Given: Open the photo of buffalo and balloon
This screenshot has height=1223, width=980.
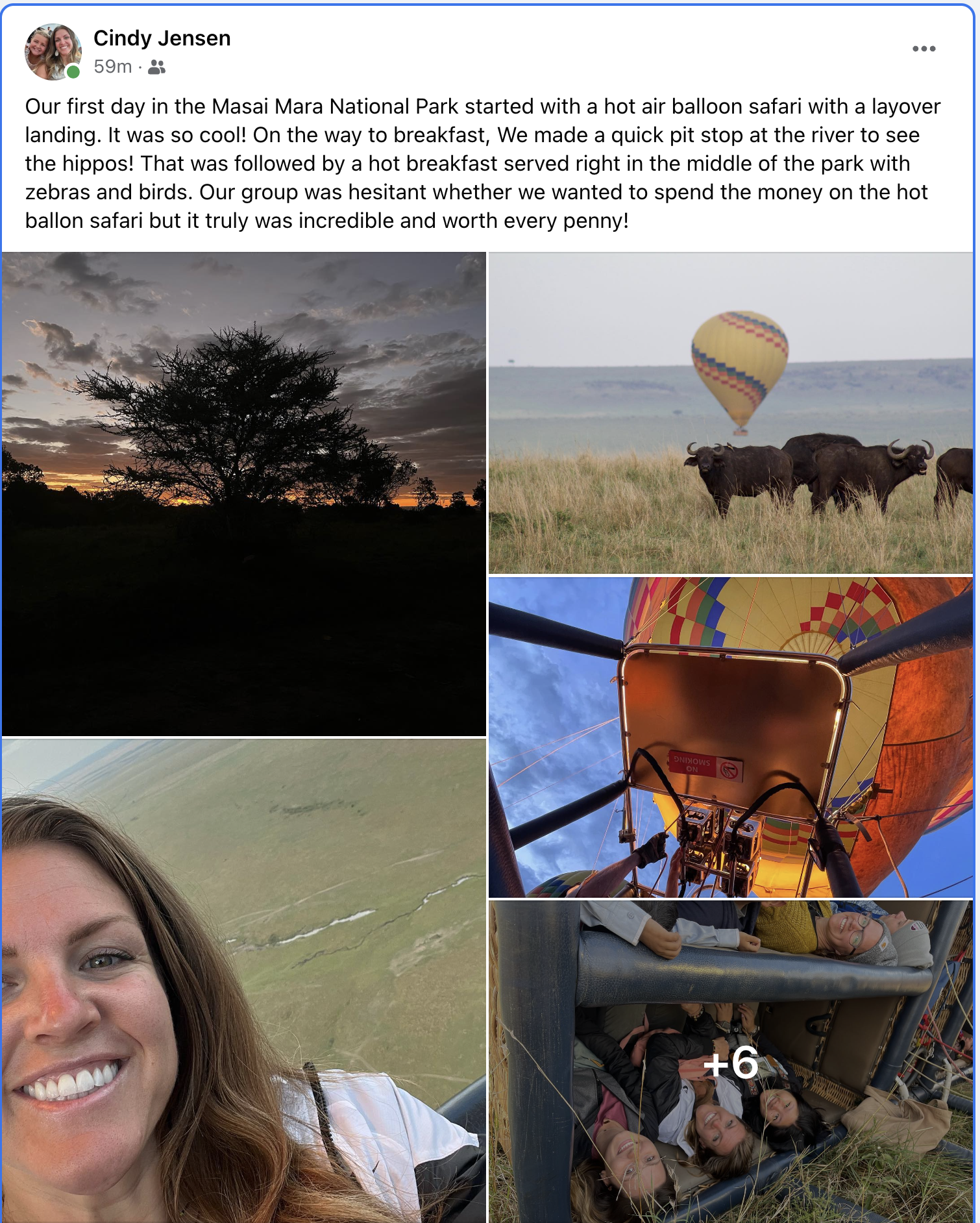Looking at the screenshot, I should [730, 413].
